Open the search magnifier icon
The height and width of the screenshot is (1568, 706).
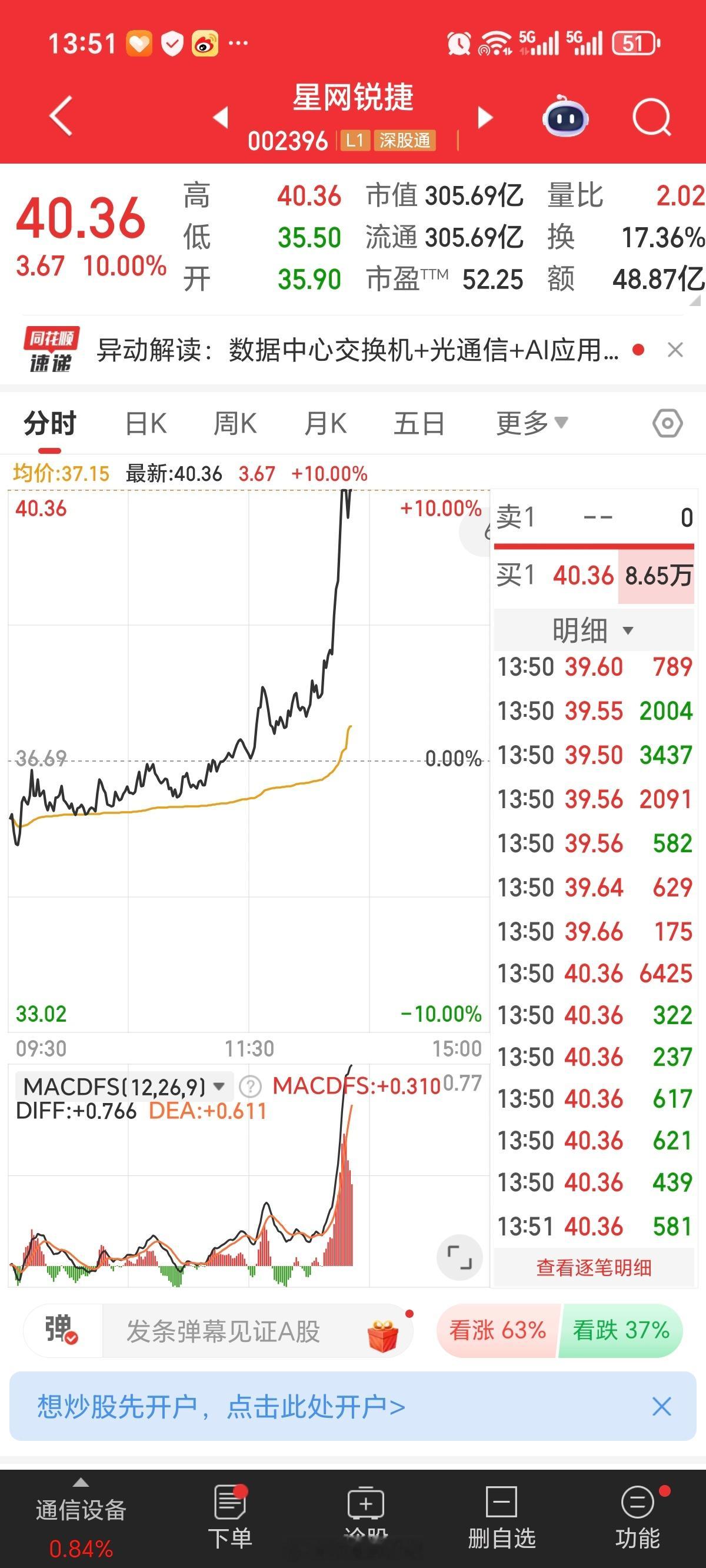651,117
